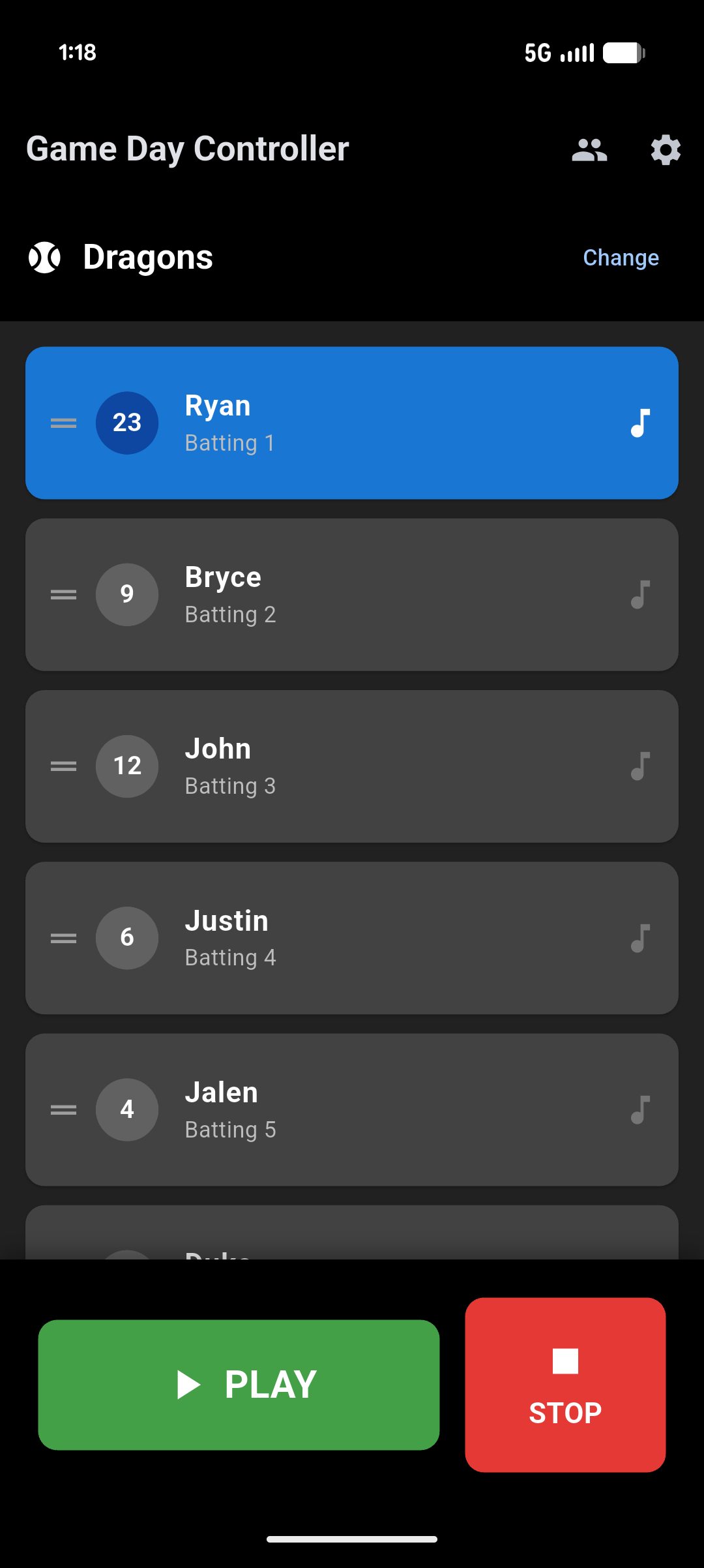The image size is (704, 1568).
Task: Select Justin, batting 4
Action: coord(352,937)
